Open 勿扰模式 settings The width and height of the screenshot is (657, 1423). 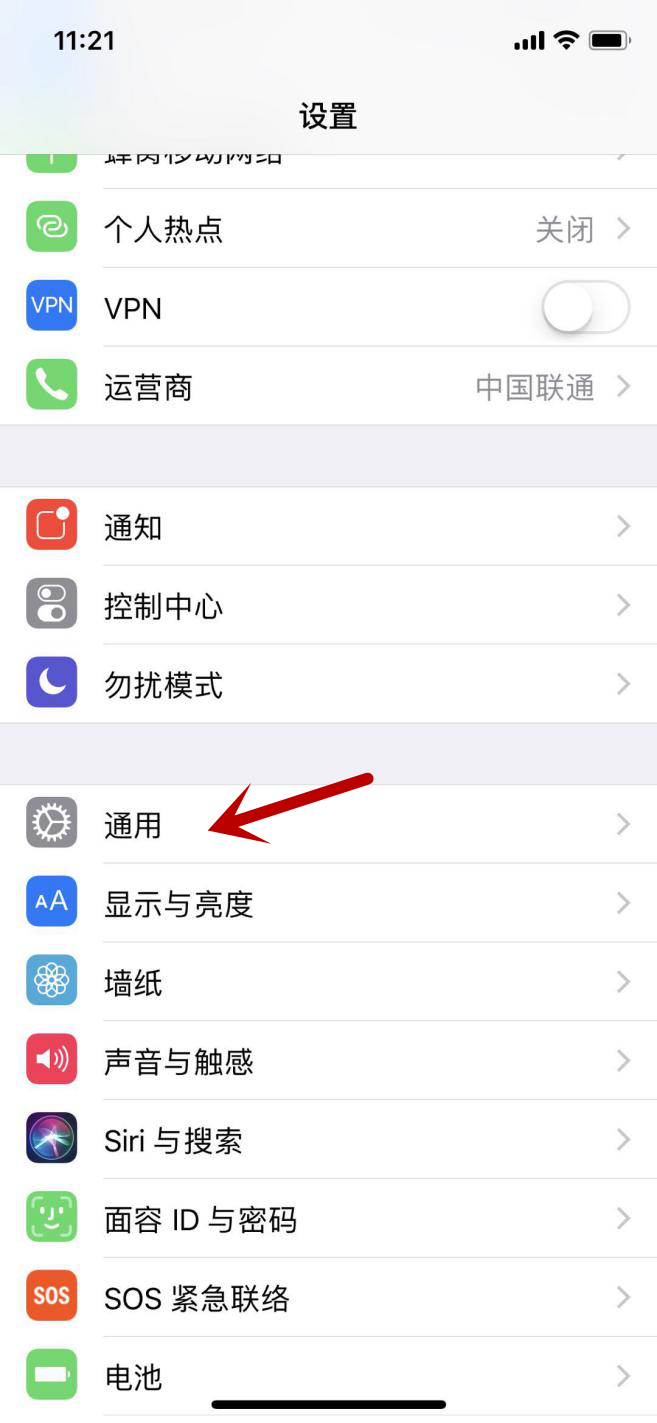(328, 685)
